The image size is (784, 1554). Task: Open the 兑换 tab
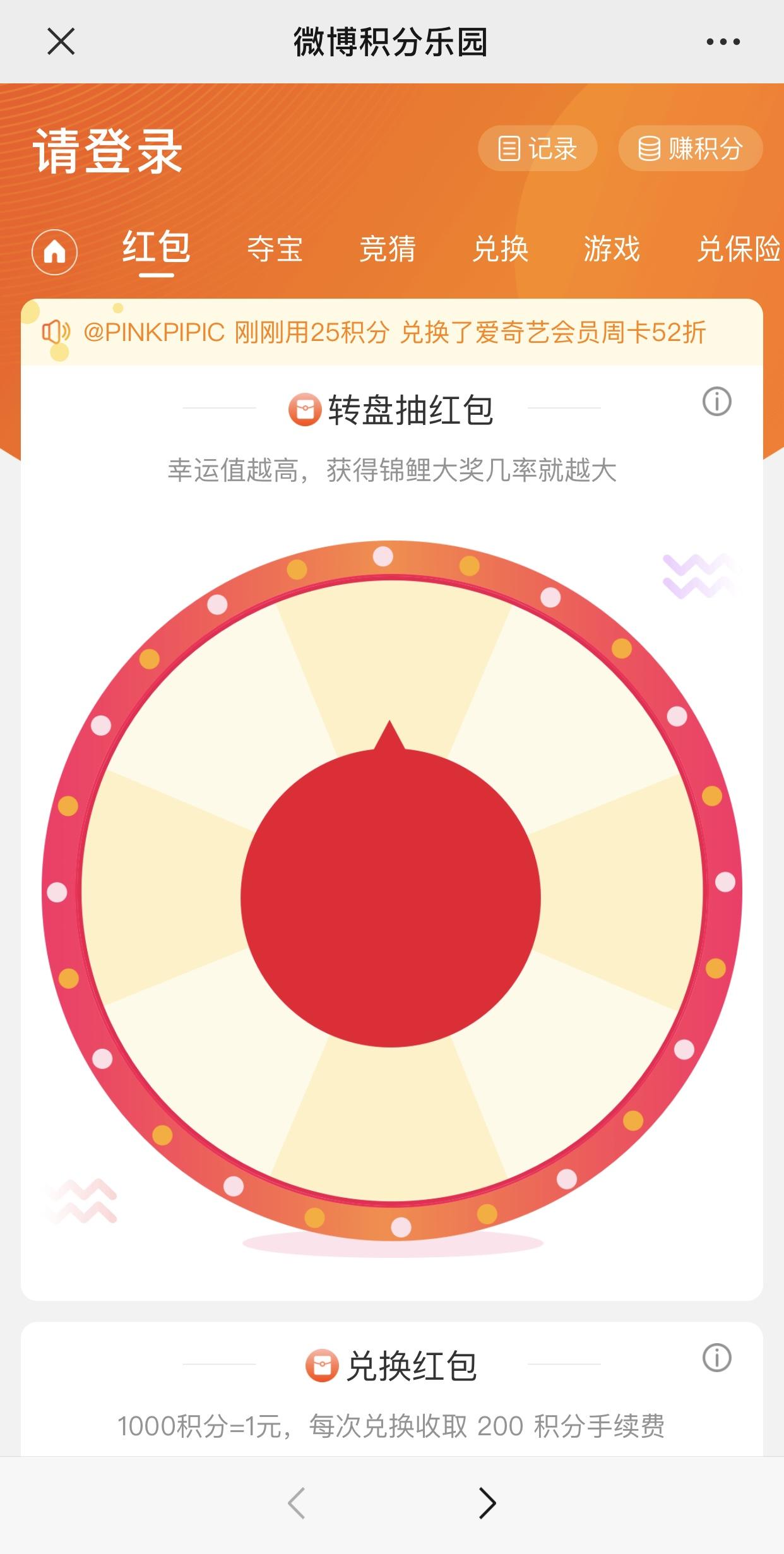[500, 249]
